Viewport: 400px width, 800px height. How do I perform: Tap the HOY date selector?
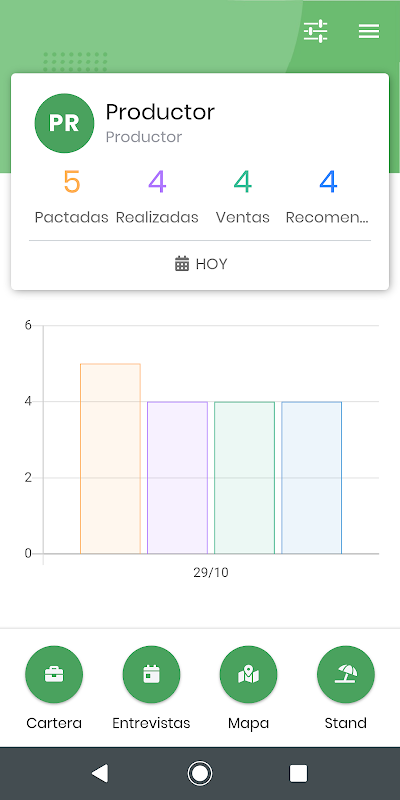click(201, 264)
